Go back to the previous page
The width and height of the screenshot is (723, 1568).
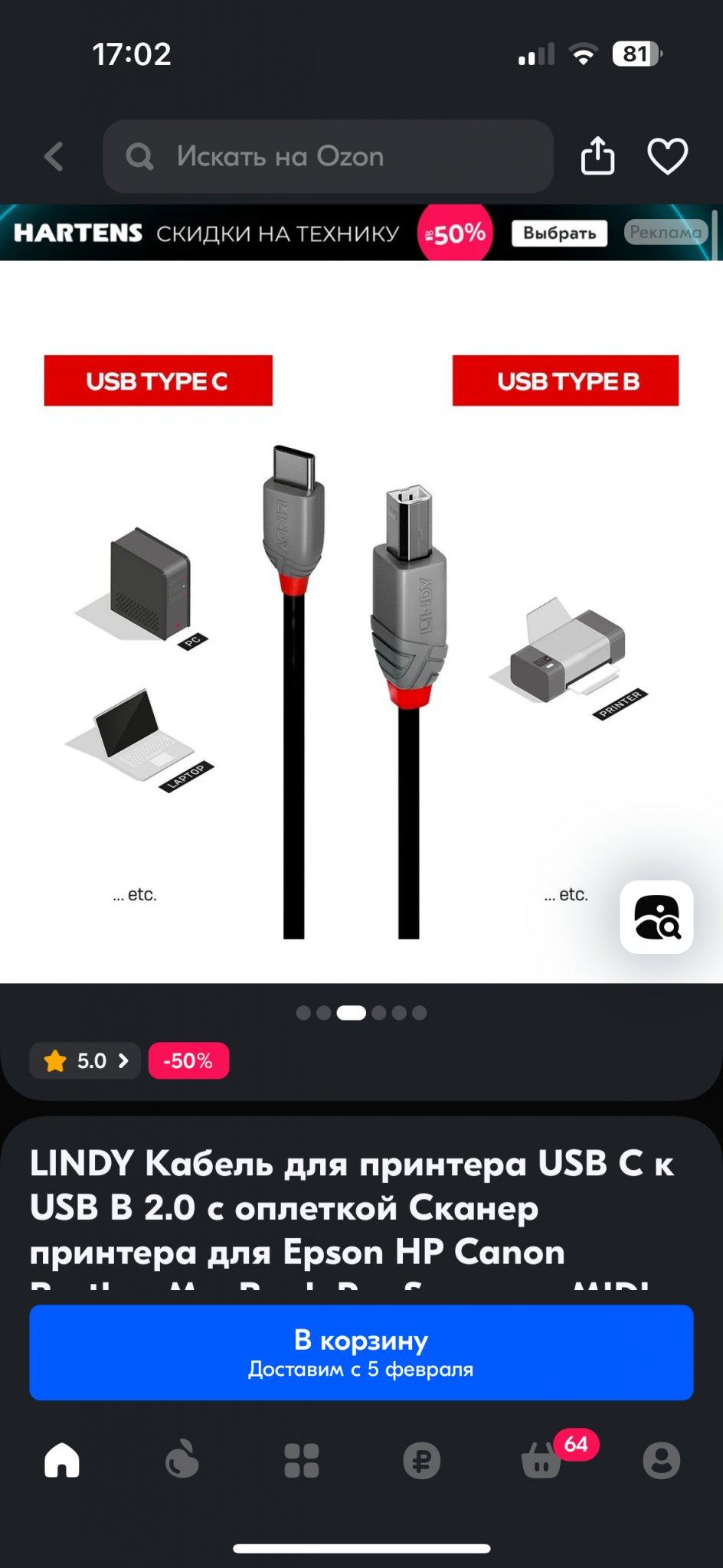54,157
